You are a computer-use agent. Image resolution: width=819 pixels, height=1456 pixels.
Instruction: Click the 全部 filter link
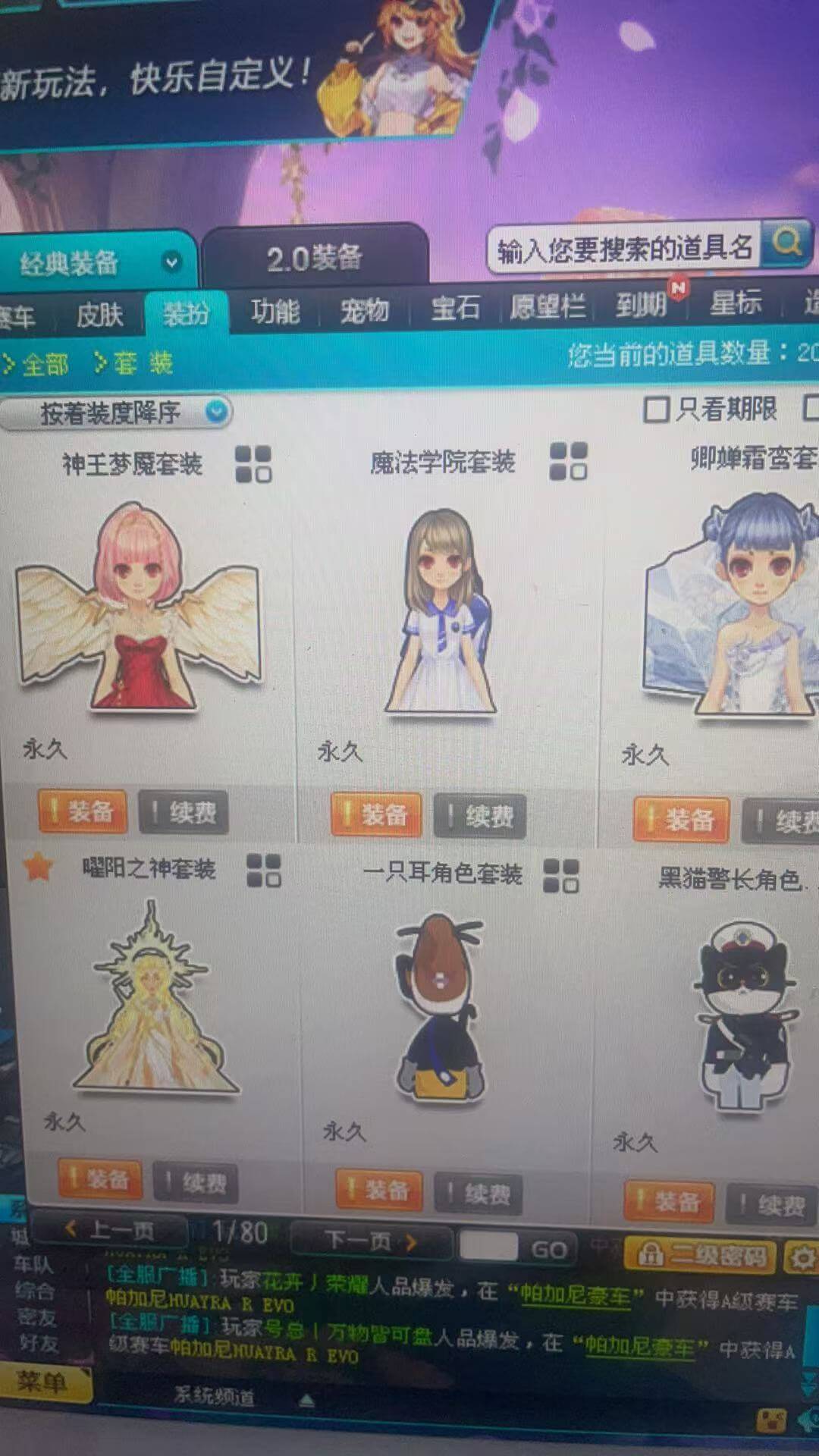click(x=44, y=364)
